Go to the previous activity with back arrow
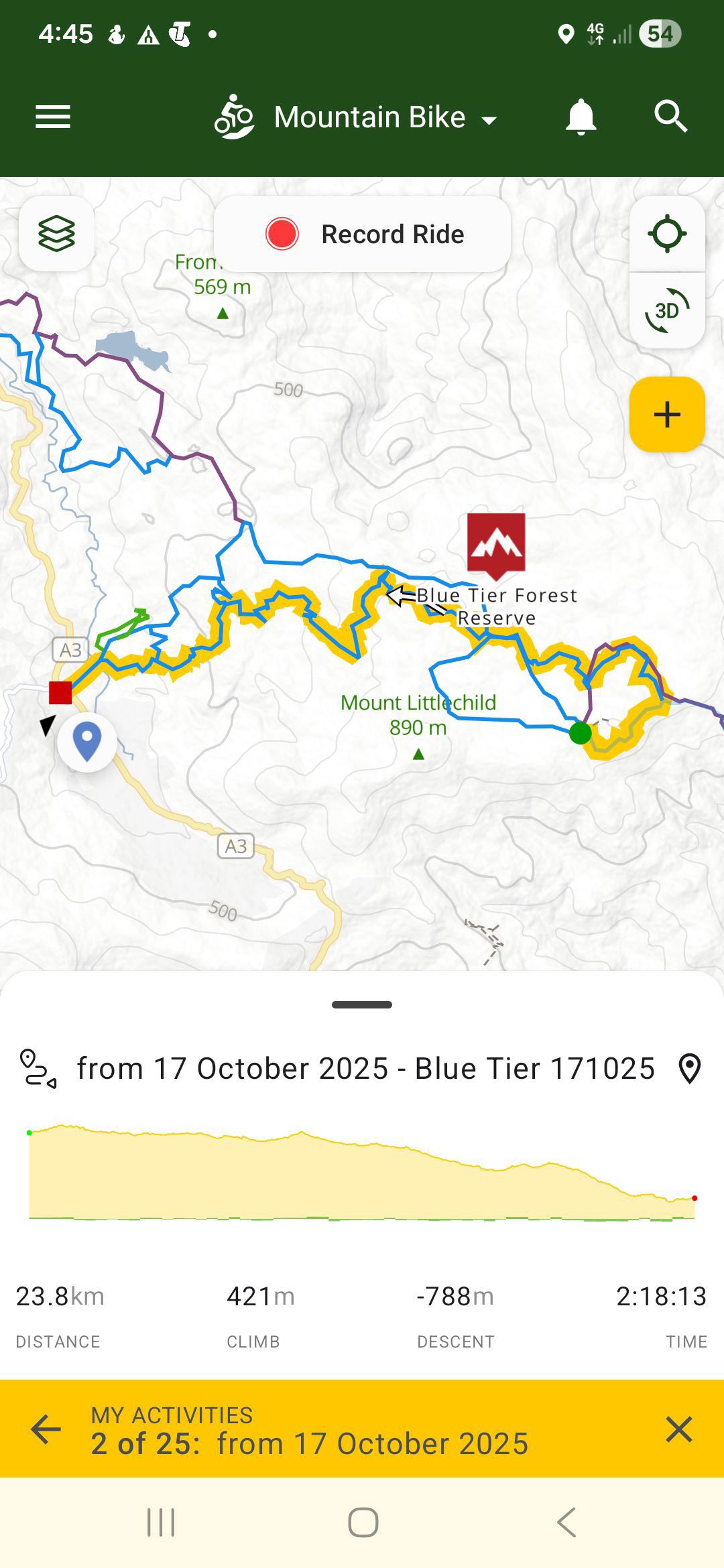The width and height of the screenshot is (724, 1568). coord(46,1429)
